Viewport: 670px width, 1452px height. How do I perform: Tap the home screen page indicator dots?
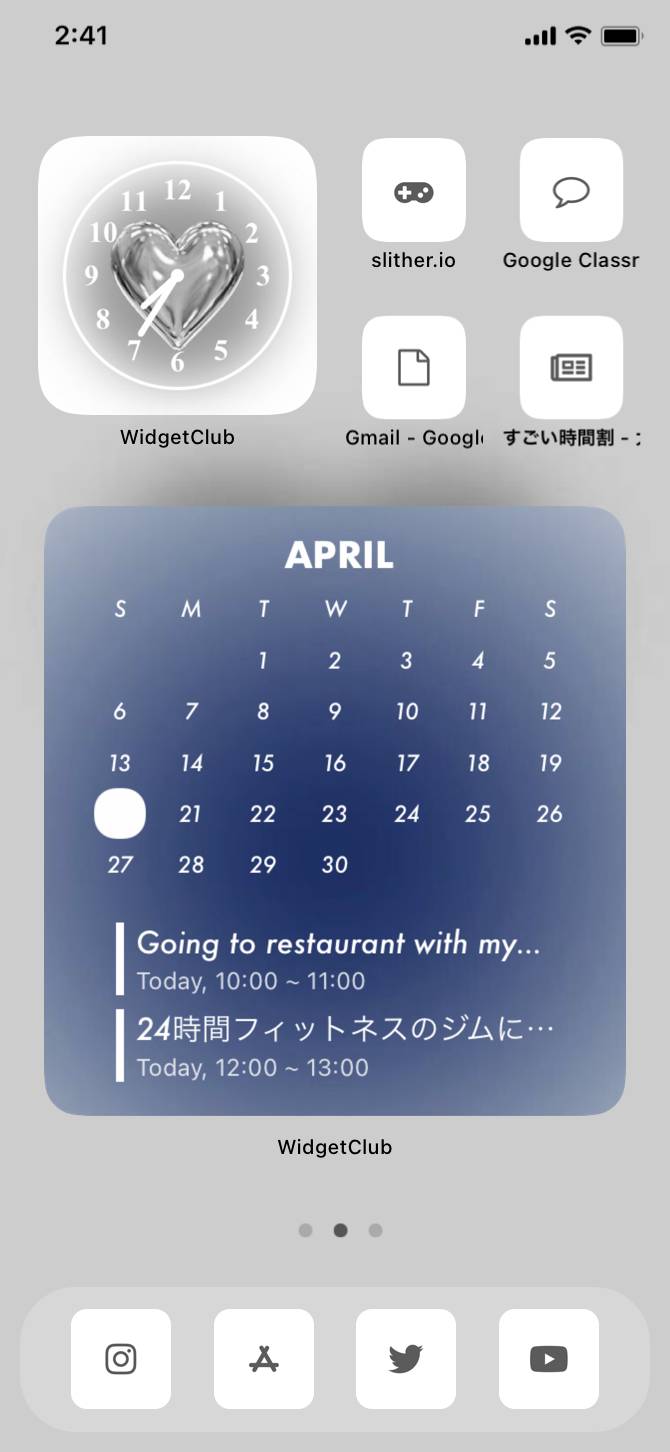click(x=340, y=1230)
